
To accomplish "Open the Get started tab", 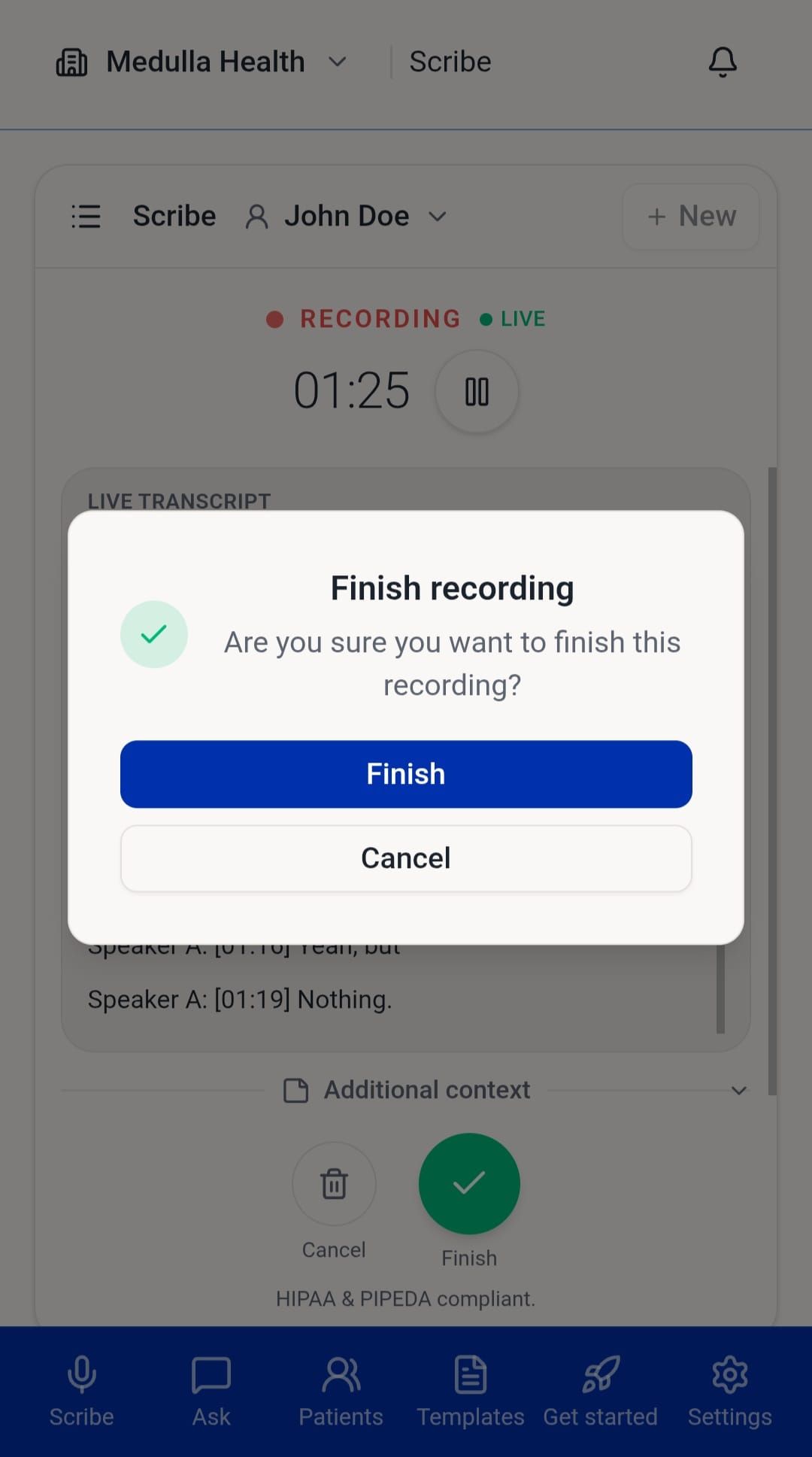I will 600,1392.
